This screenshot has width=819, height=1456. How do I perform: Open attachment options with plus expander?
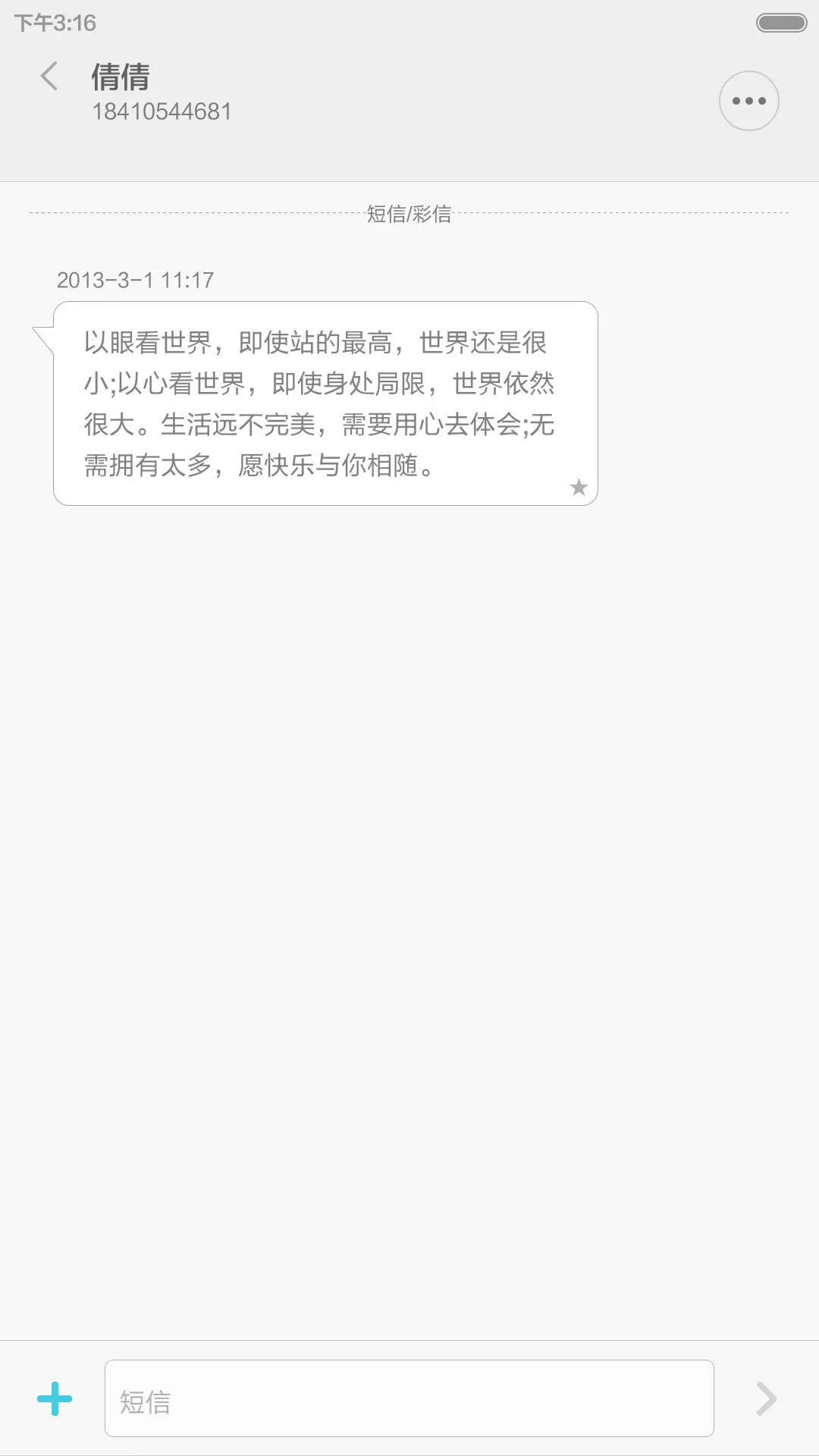click(x=55, y=1399)
